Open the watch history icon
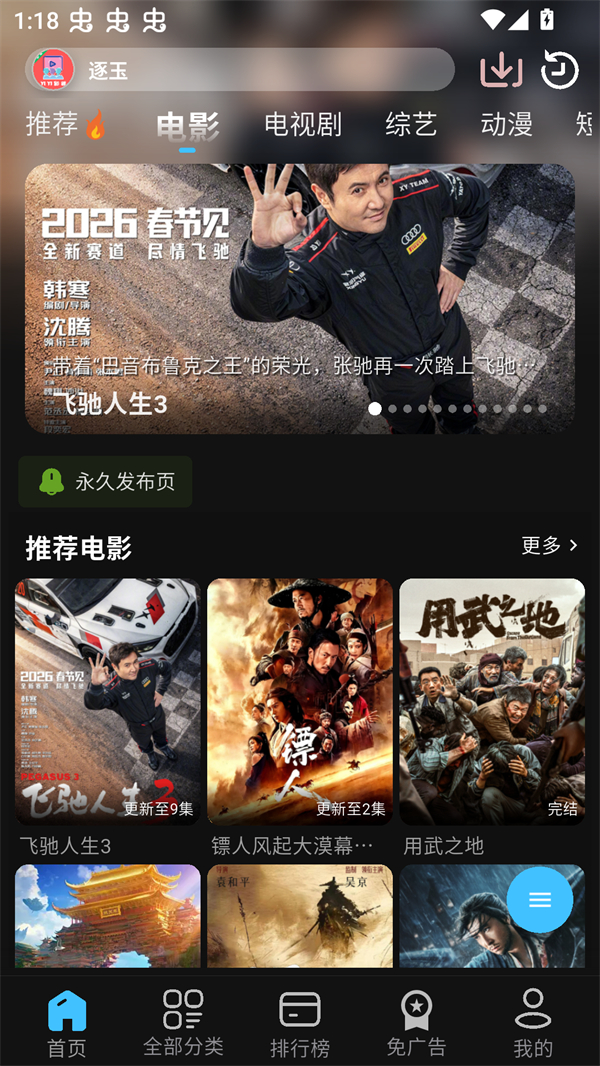 click(x=559, y=70)
